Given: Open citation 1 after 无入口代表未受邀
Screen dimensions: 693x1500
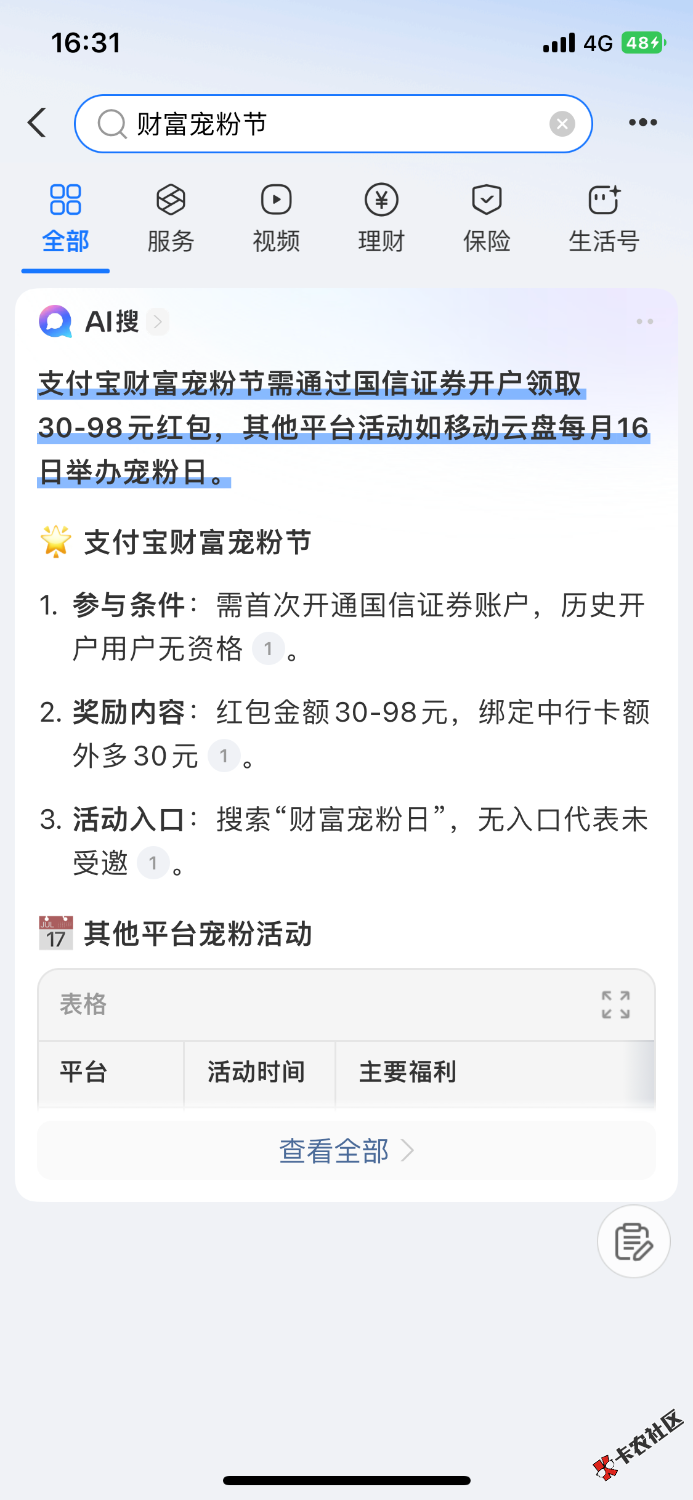Looking at the screenshot, I should click(153, 863).
